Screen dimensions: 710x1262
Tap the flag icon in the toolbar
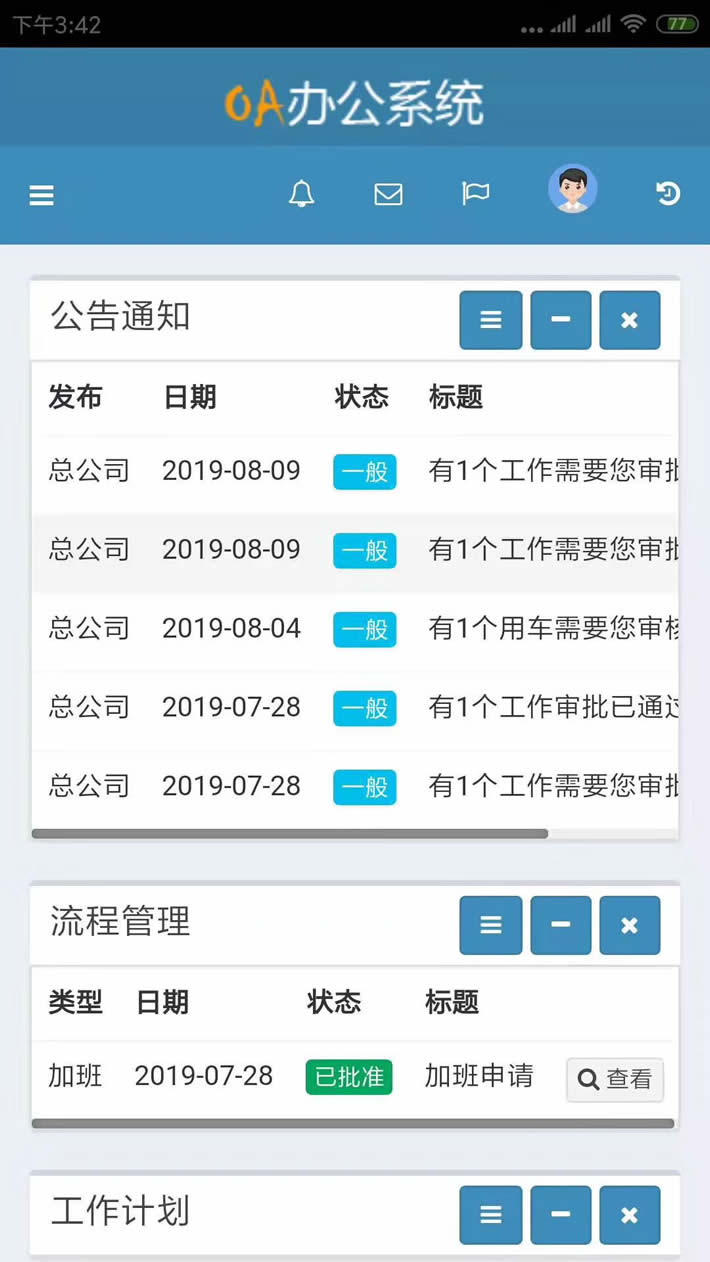click(476, 194)
